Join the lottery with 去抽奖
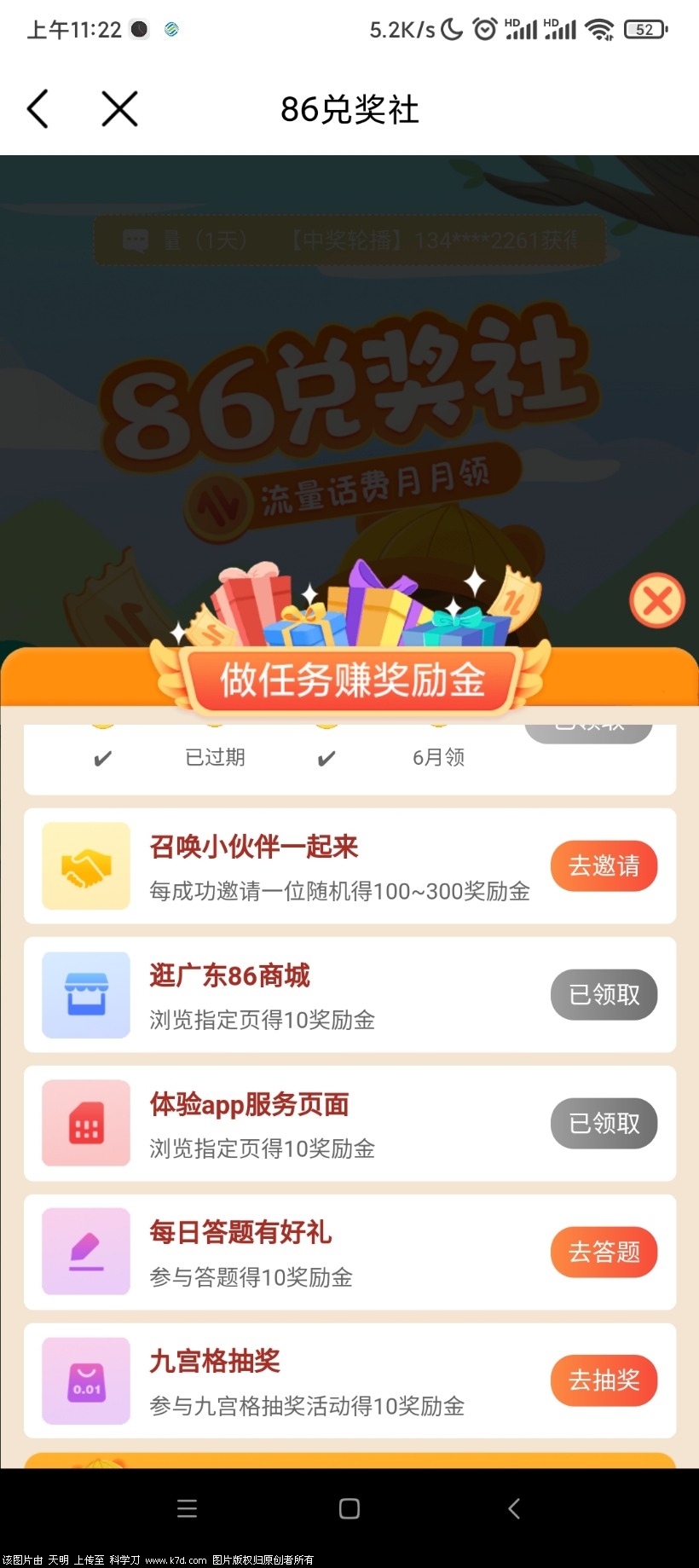 [604, 1380]
